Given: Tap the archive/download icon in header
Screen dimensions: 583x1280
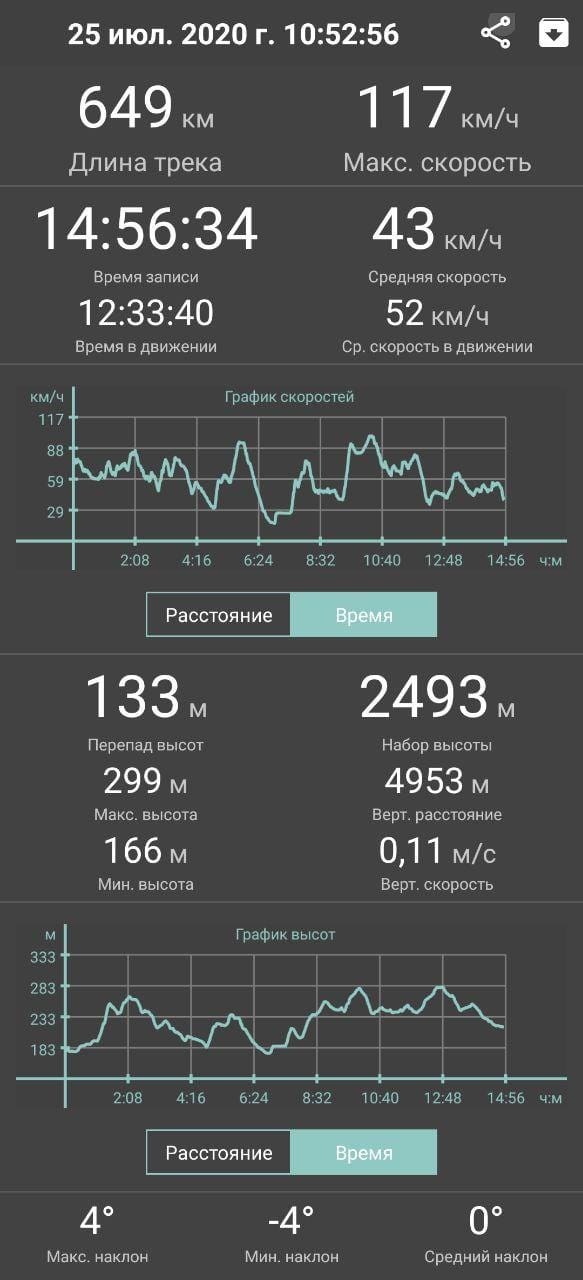Looking at the screenshot, I should click(553, 33).
